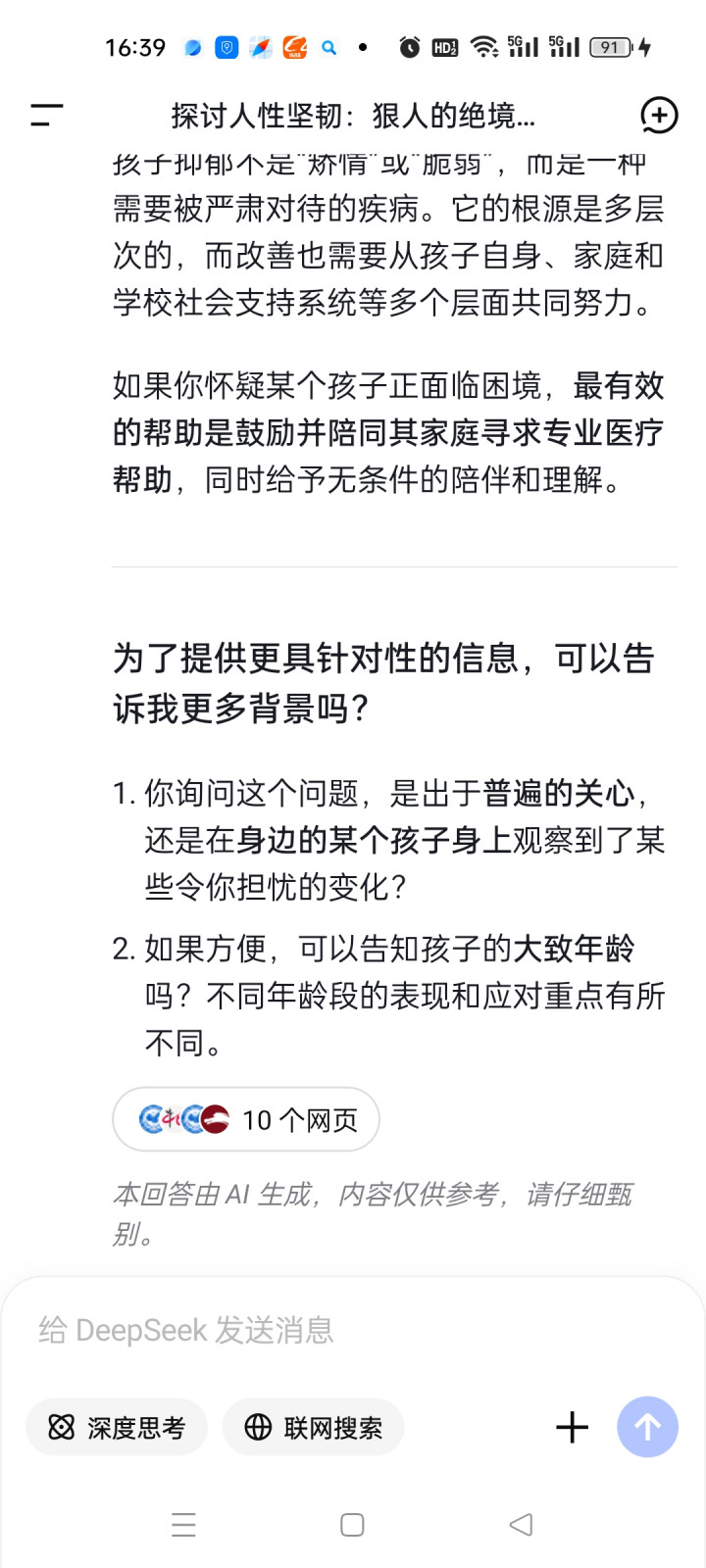This screenshot has height=1568, width=706.
Task: Start a new chat with the plus bubble
Action: point(659,116)
